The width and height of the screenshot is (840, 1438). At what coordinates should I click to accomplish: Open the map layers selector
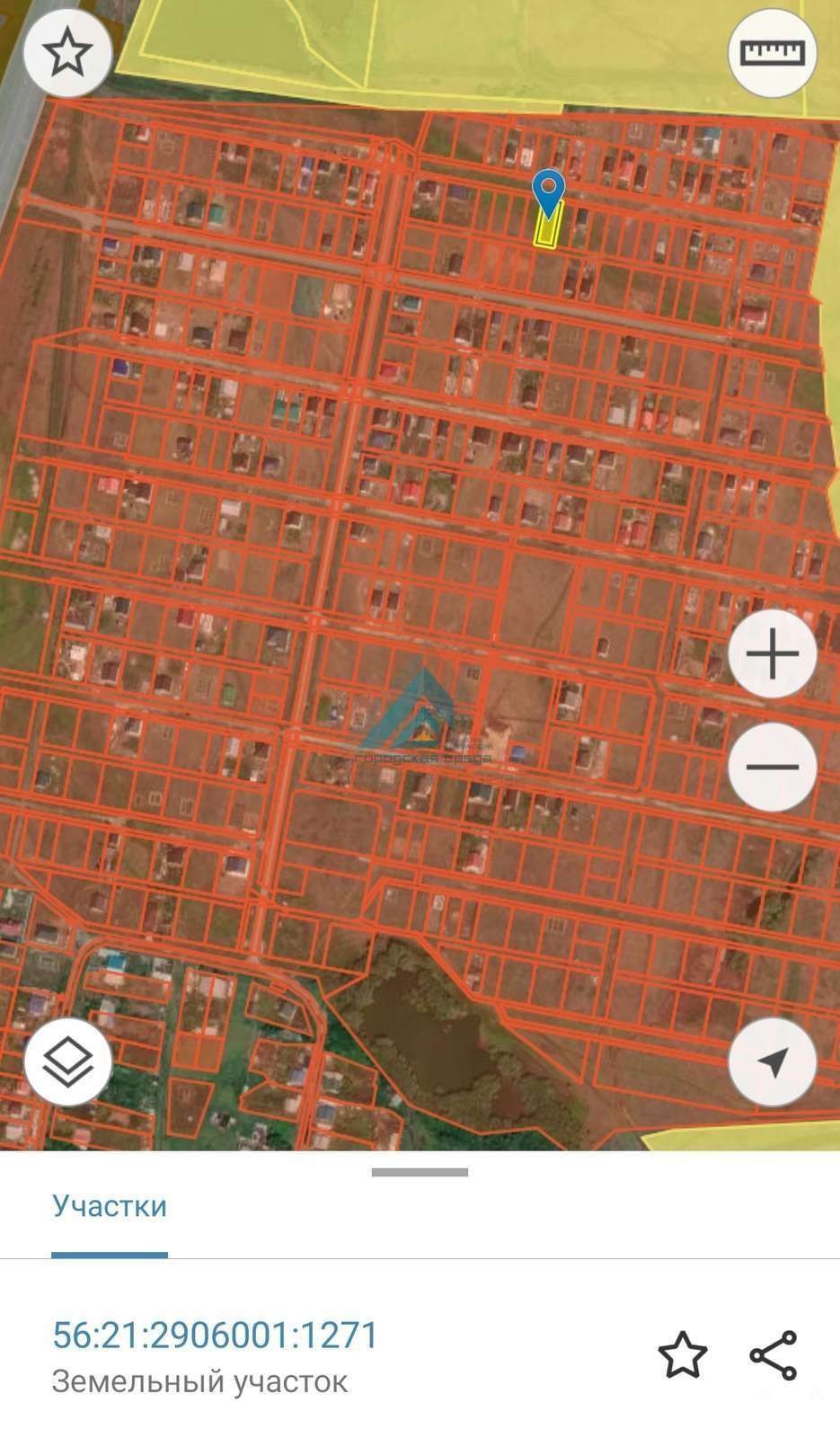click(x=68, y=1062)
